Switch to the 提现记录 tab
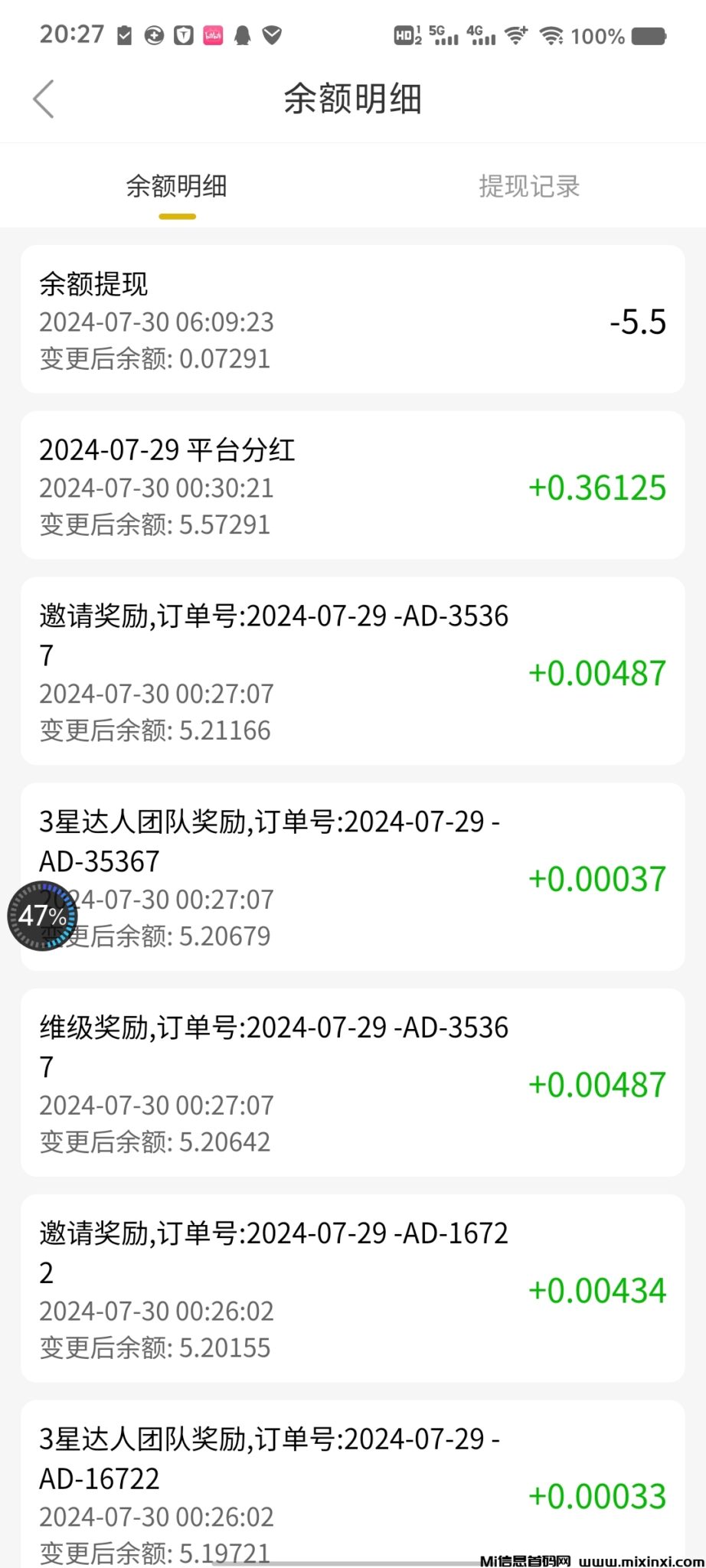 click(x=529, y=186)
